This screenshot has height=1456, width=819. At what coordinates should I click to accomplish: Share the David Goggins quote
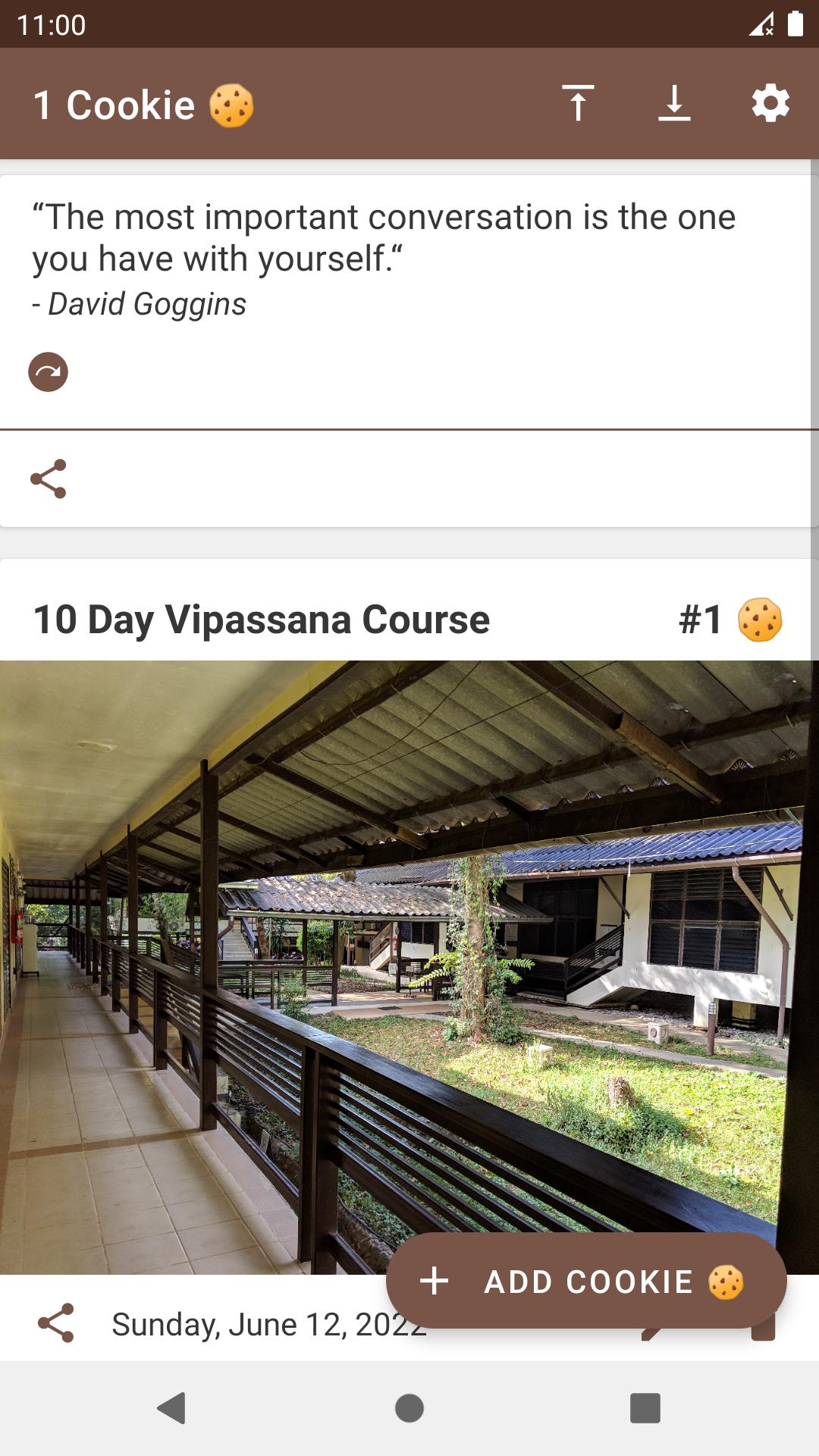(49, 479)
